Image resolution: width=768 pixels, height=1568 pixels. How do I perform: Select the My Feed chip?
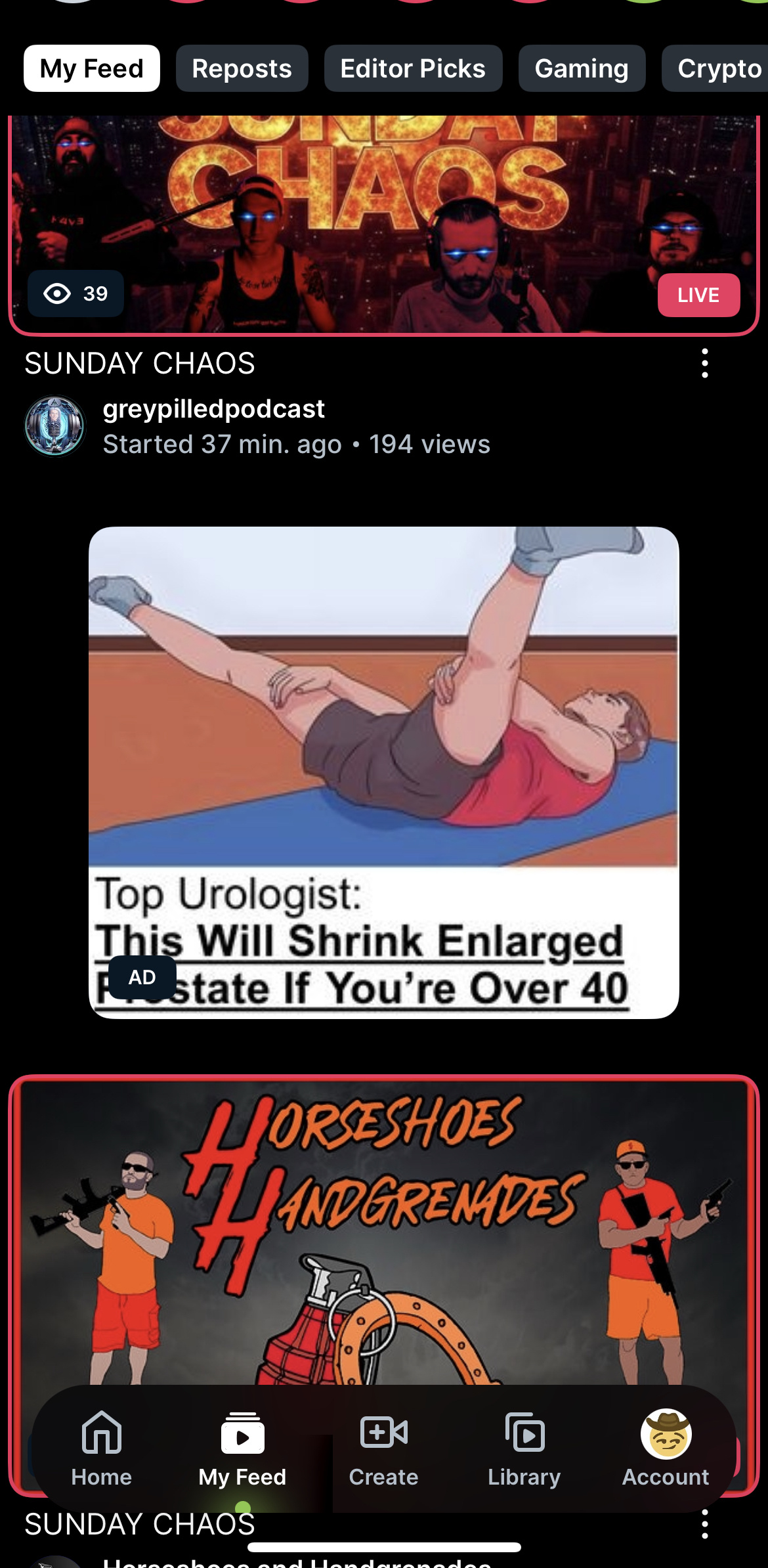click(92, 68)
